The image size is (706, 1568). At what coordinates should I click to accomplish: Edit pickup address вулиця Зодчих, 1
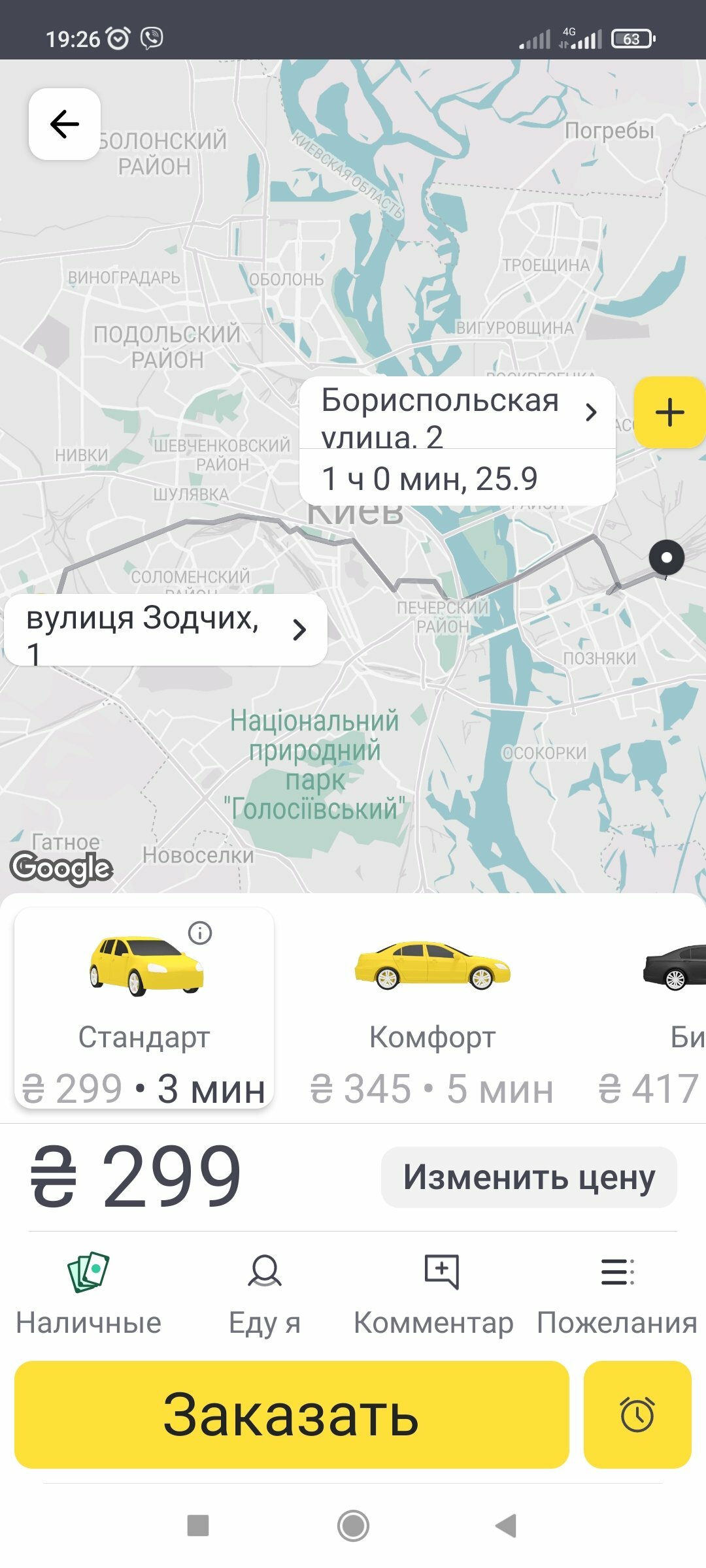[166, 630]
